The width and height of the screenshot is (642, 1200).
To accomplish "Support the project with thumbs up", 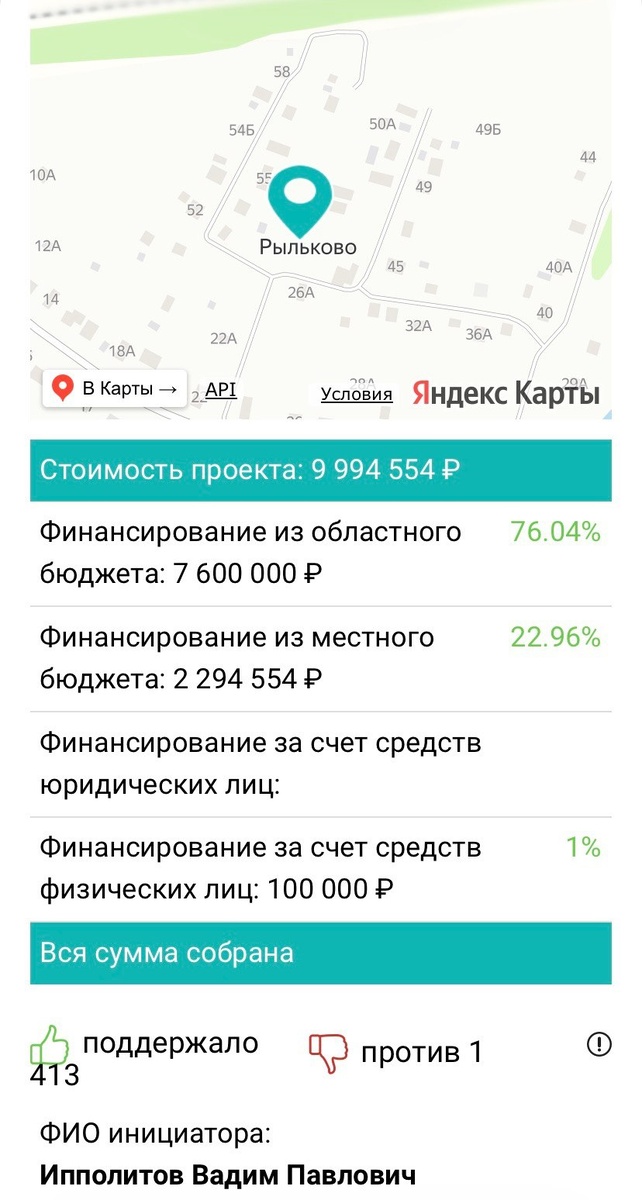I will pos(50,1047).
